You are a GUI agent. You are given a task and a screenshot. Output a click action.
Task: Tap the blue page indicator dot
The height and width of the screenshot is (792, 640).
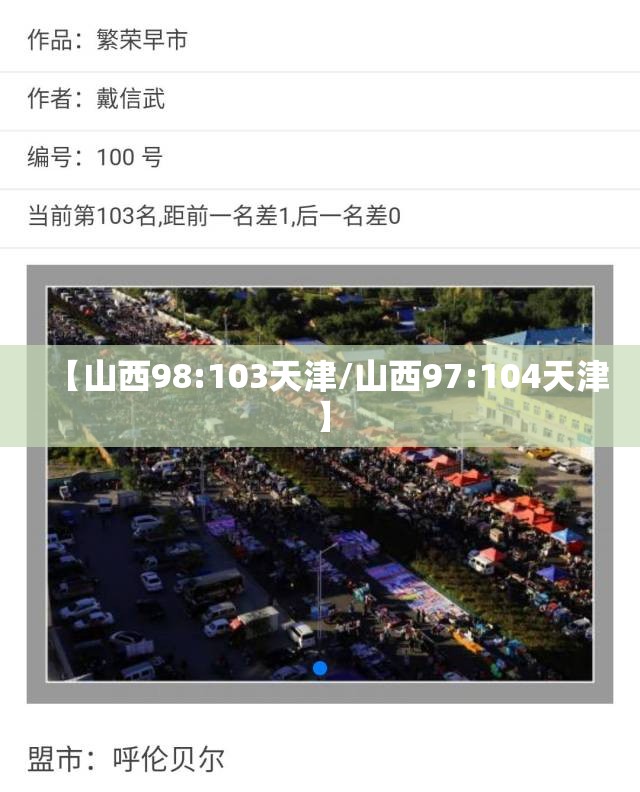(320, 667)
